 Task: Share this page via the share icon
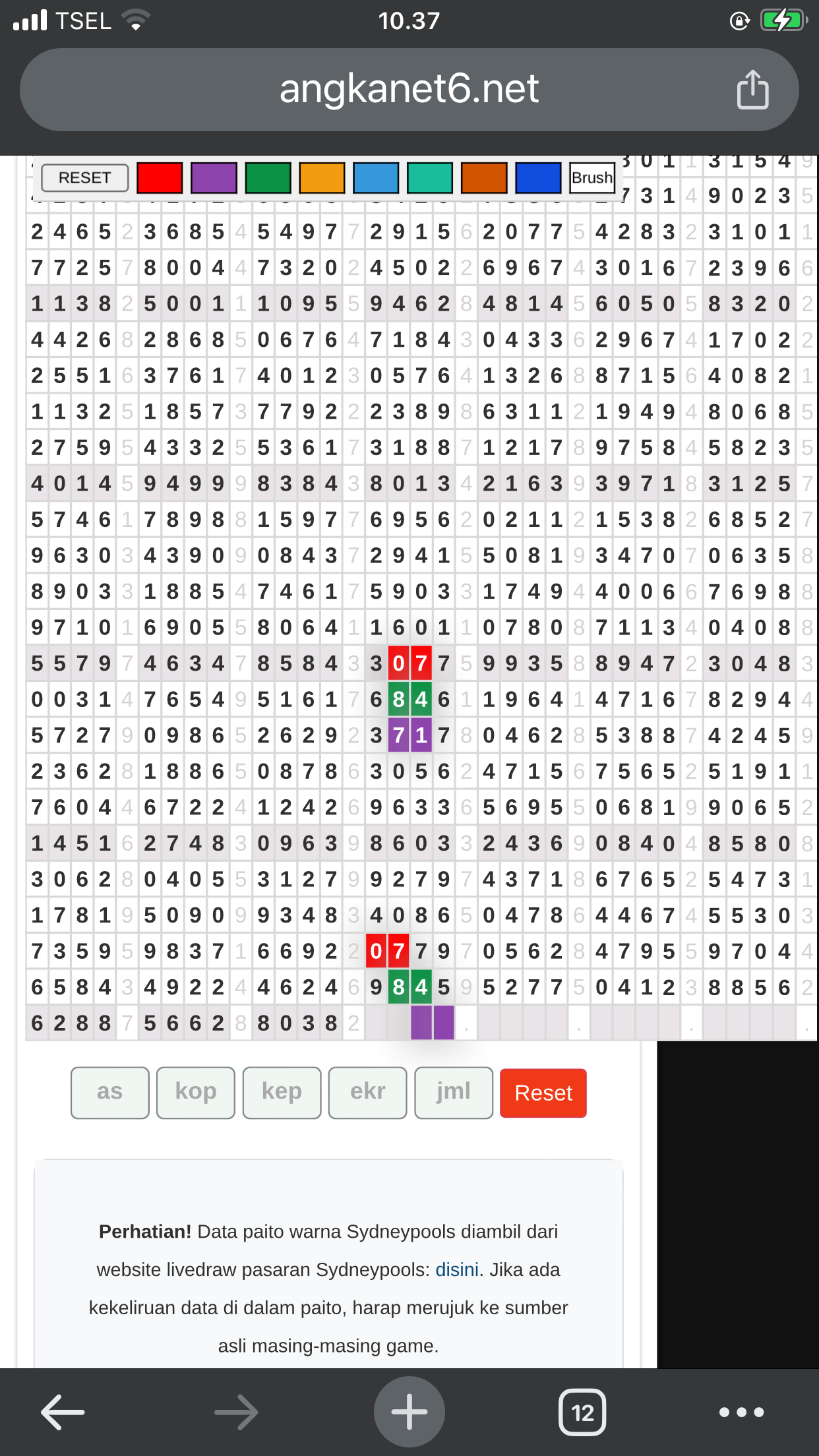click(752, 90)
